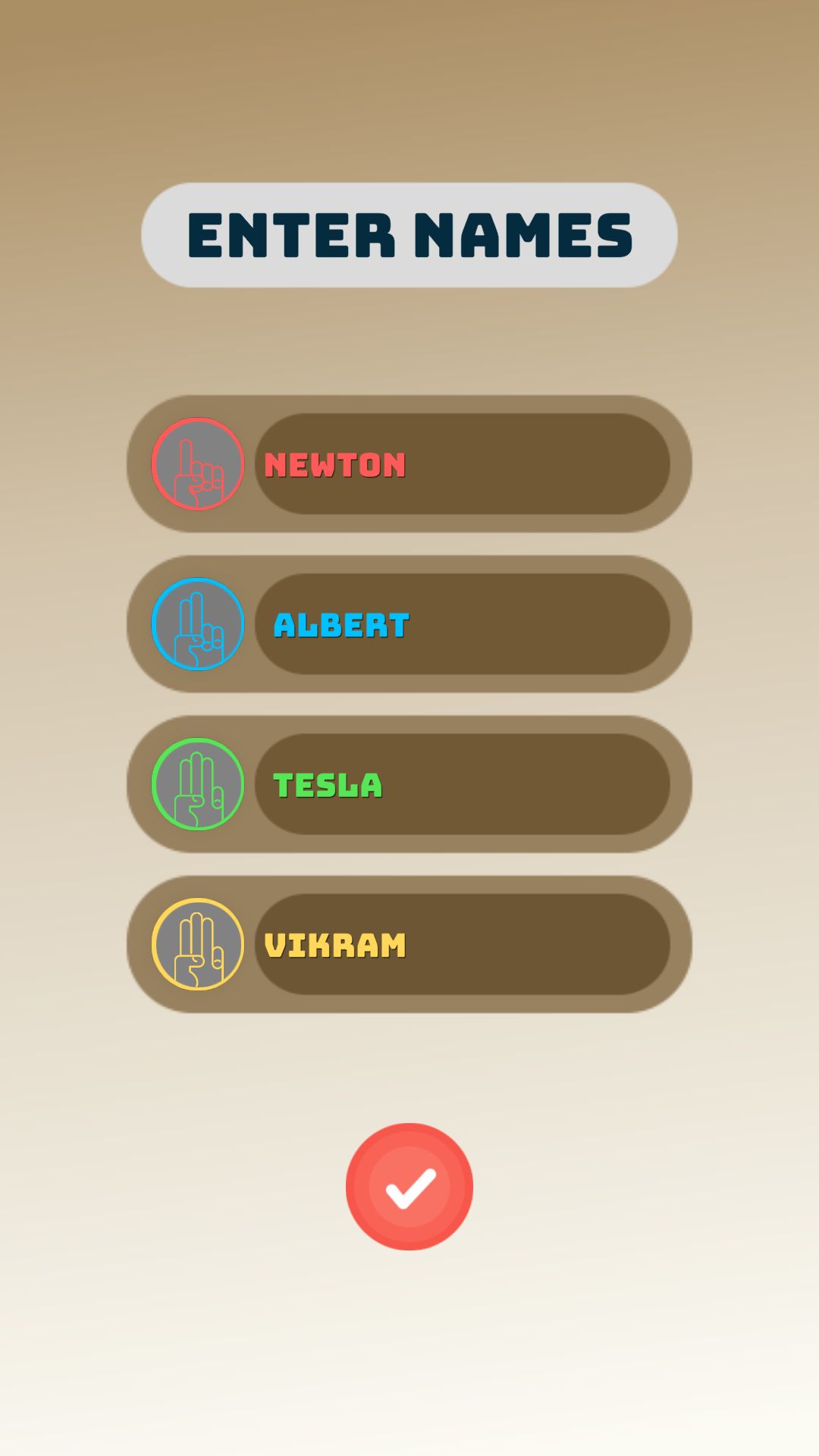Screen dimensions: 819x1456
Task: Edit the Albert name field
Action: pos(462,624)
